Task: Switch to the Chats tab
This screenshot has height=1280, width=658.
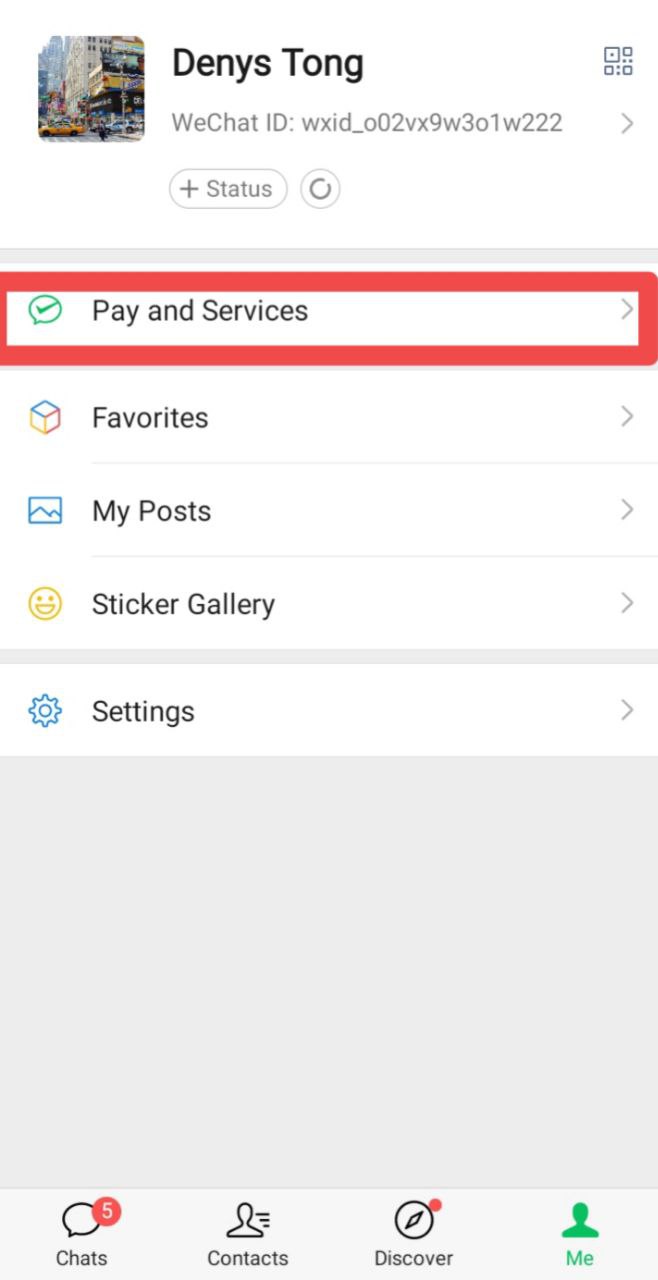Action: point(82,1234)
